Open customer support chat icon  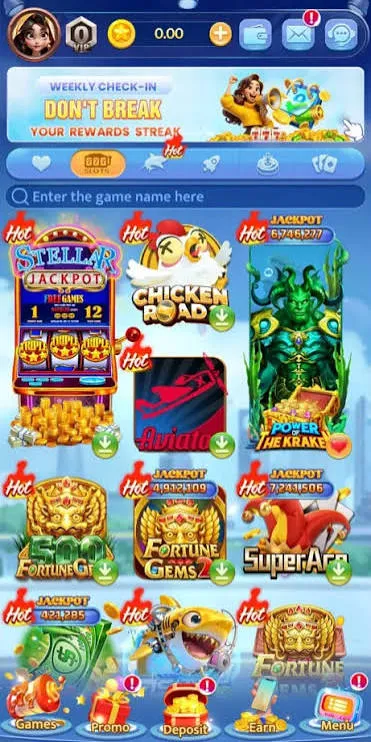[341, 34]
